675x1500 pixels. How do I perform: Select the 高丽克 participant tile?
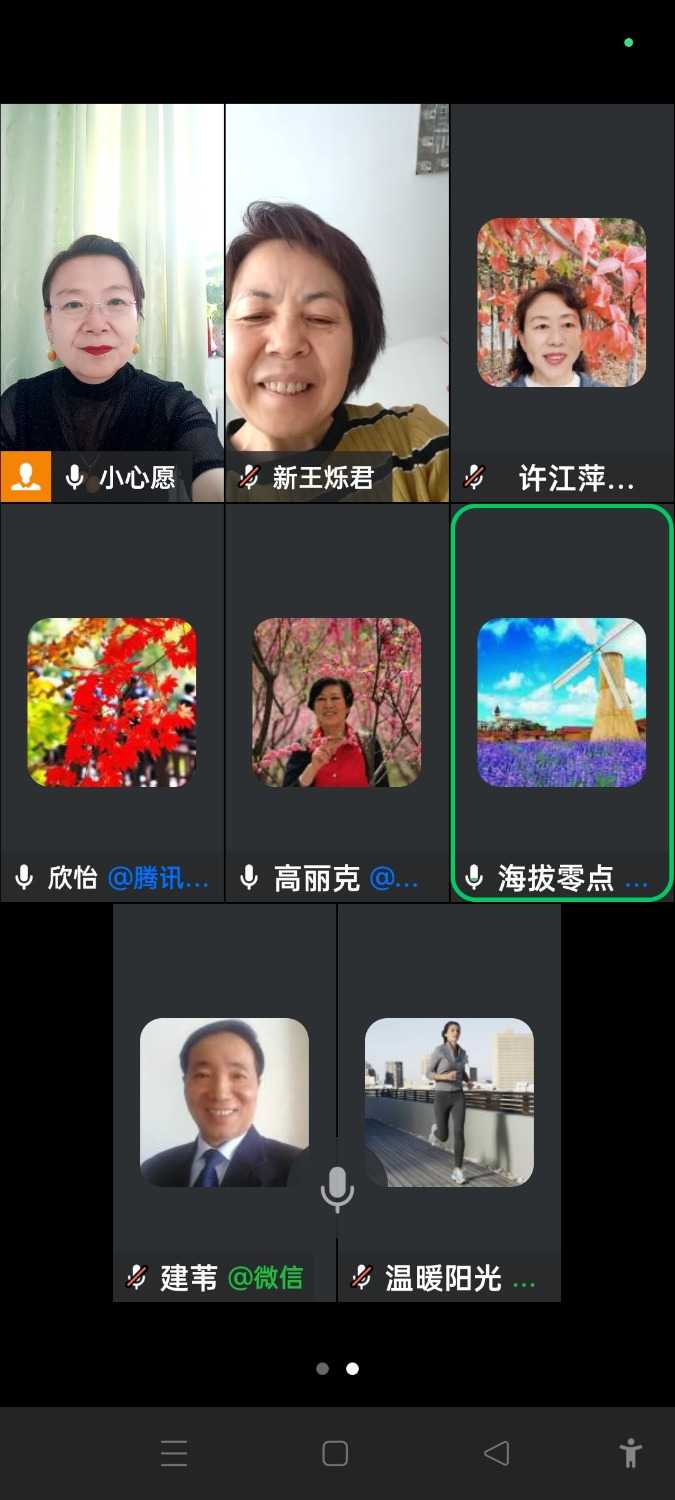coord(337,702)
